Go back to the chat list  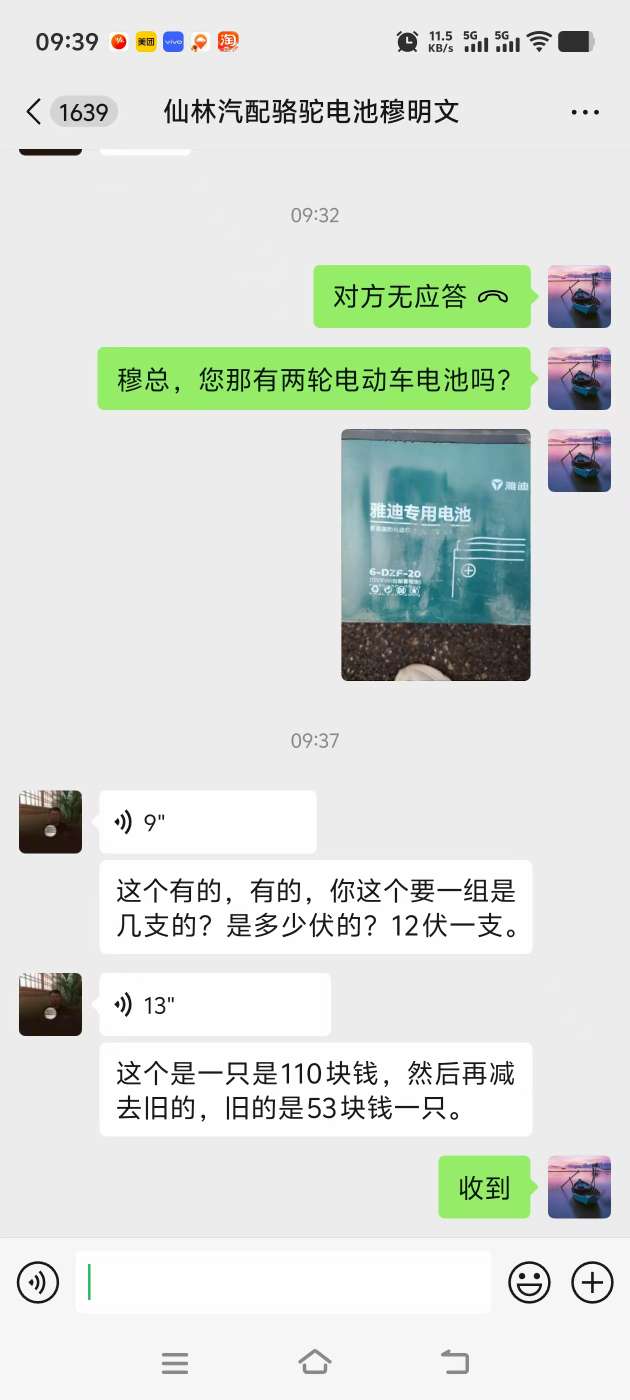pyautogui.click(x=35, y=112)
